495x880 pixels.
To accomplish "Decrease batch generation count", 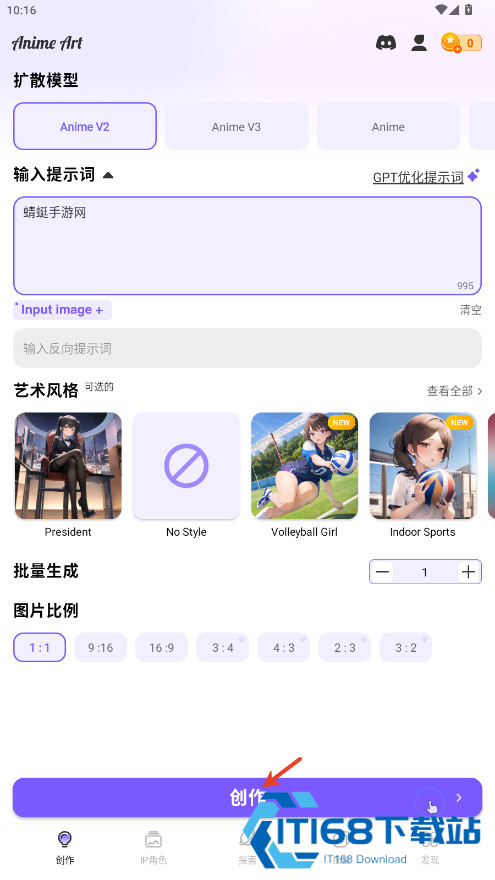I will (382, 572).
